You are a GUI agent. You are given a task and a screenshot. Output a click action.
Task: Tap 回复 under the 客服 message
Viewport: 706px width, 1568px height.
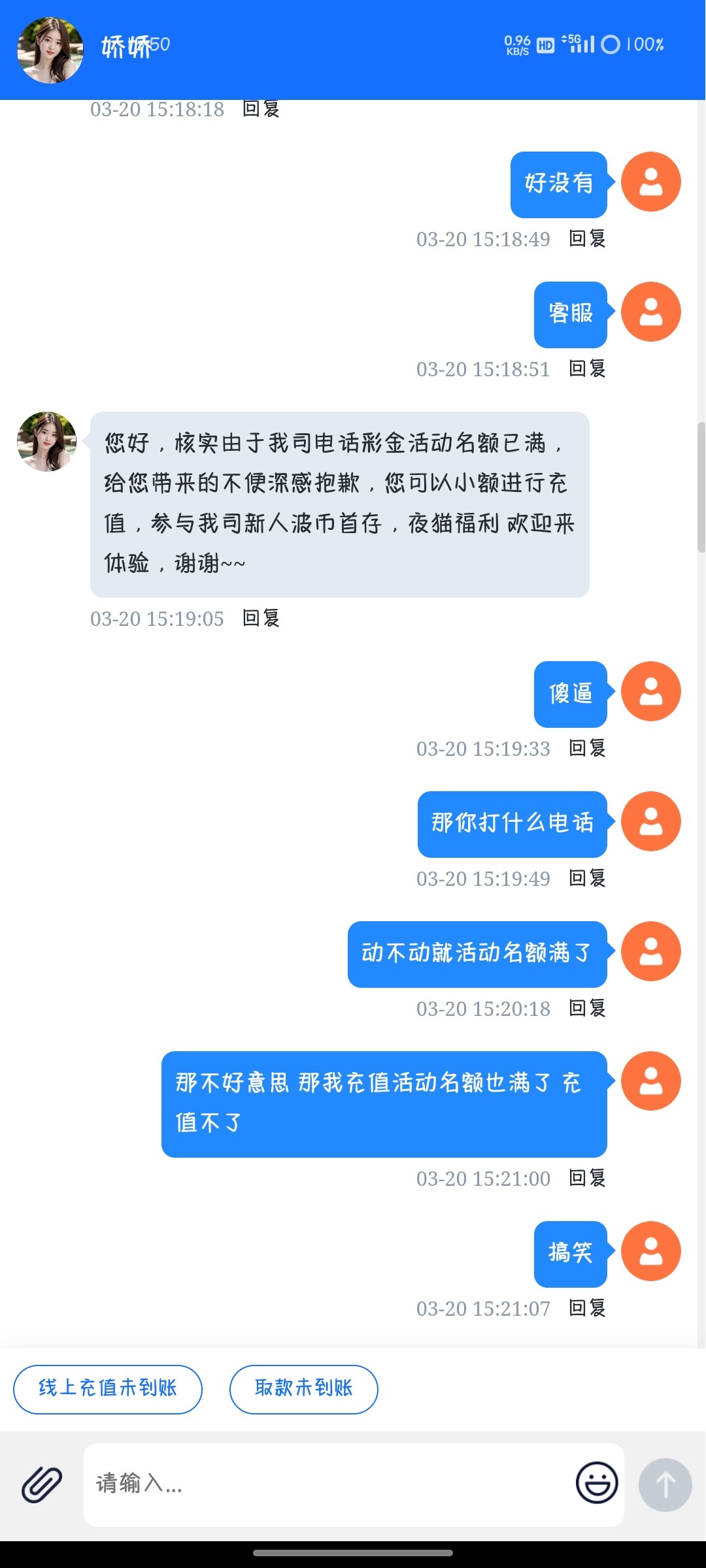pyautogui.click(x=587, y=368)
